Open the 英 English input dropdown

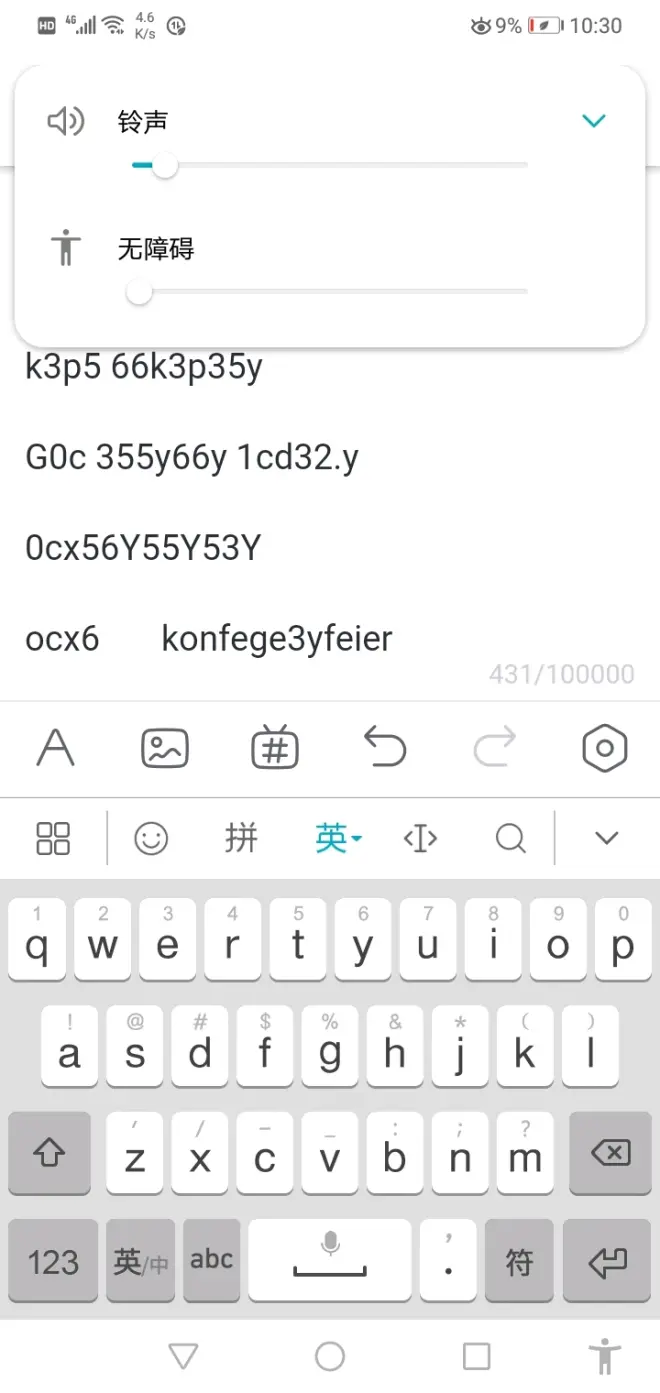337,838
